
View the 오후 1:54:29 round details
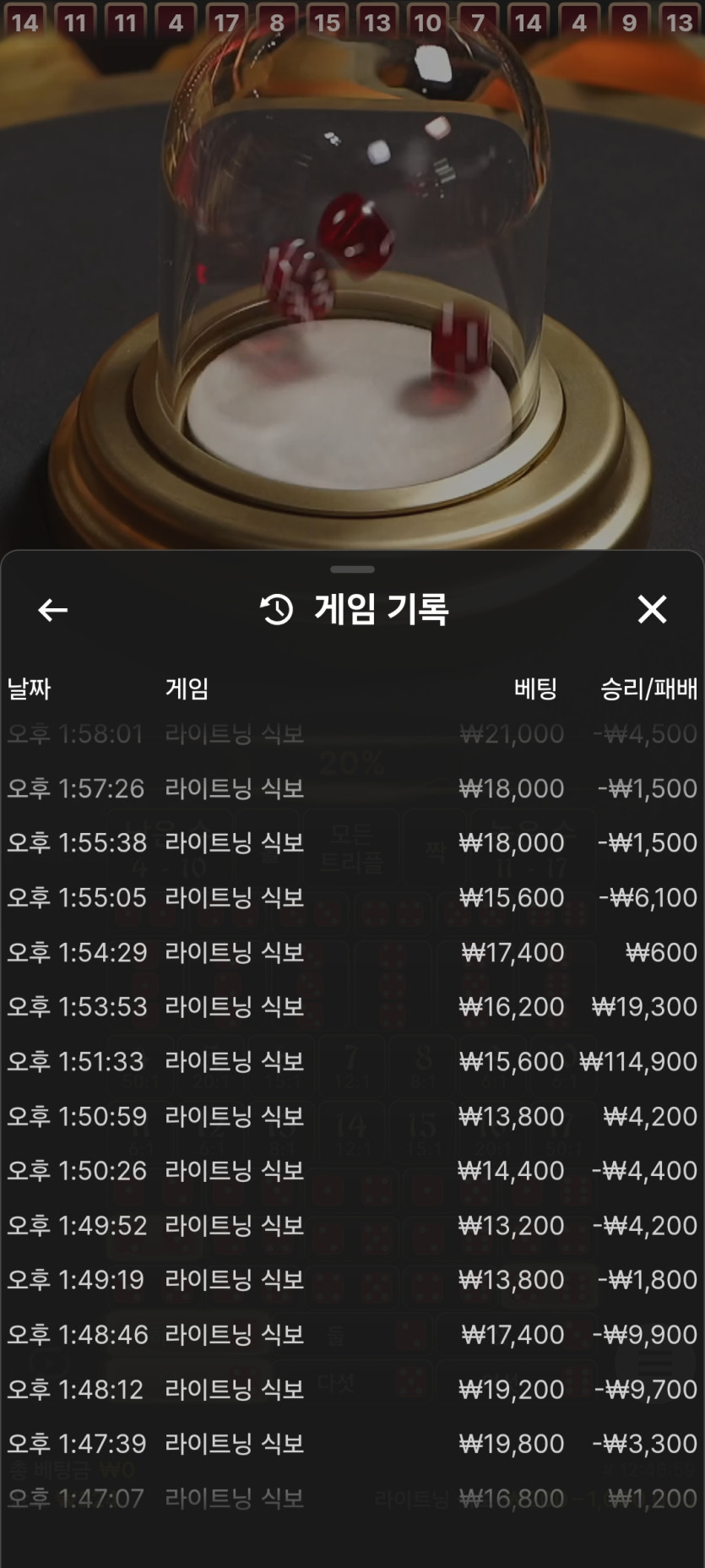click(352, 952)
